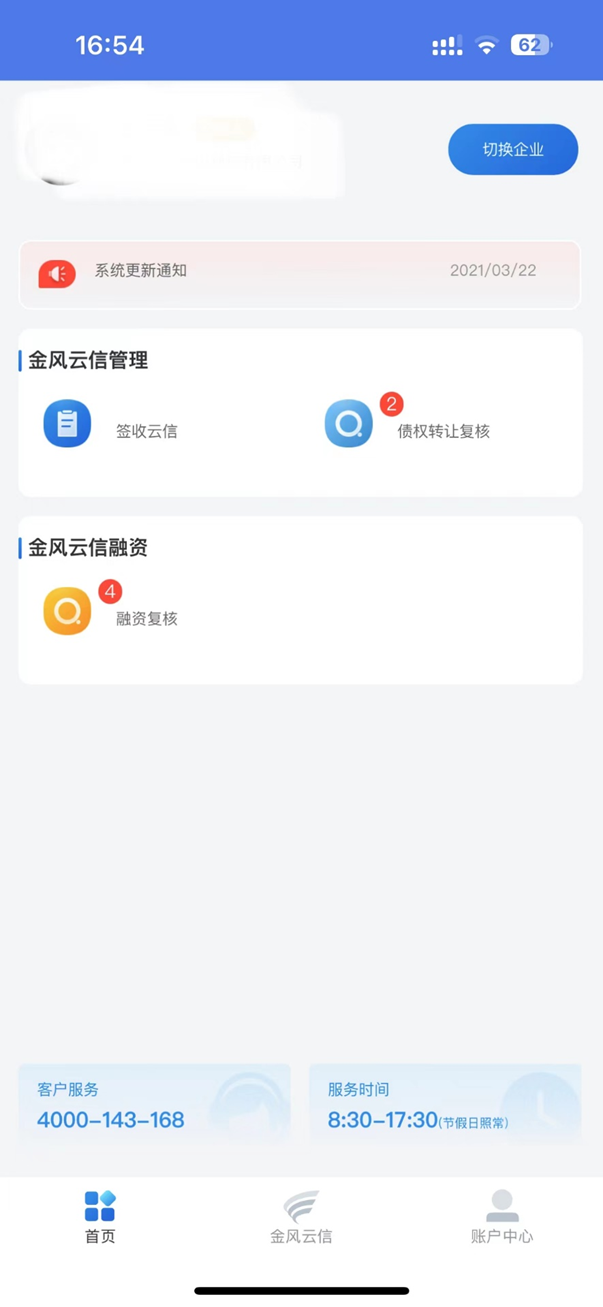Switch to the 金风云信 tab
Viewport: 603px width, 1307px height.
pos(301,1217)
